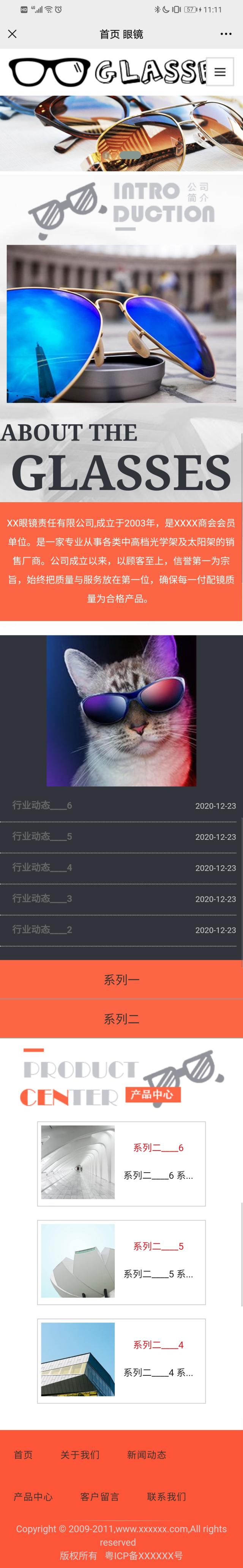The width and height of the screenshot is (243, 1568).
Task: Select the 系列二 category
Action: click(x=121, y=1019)
